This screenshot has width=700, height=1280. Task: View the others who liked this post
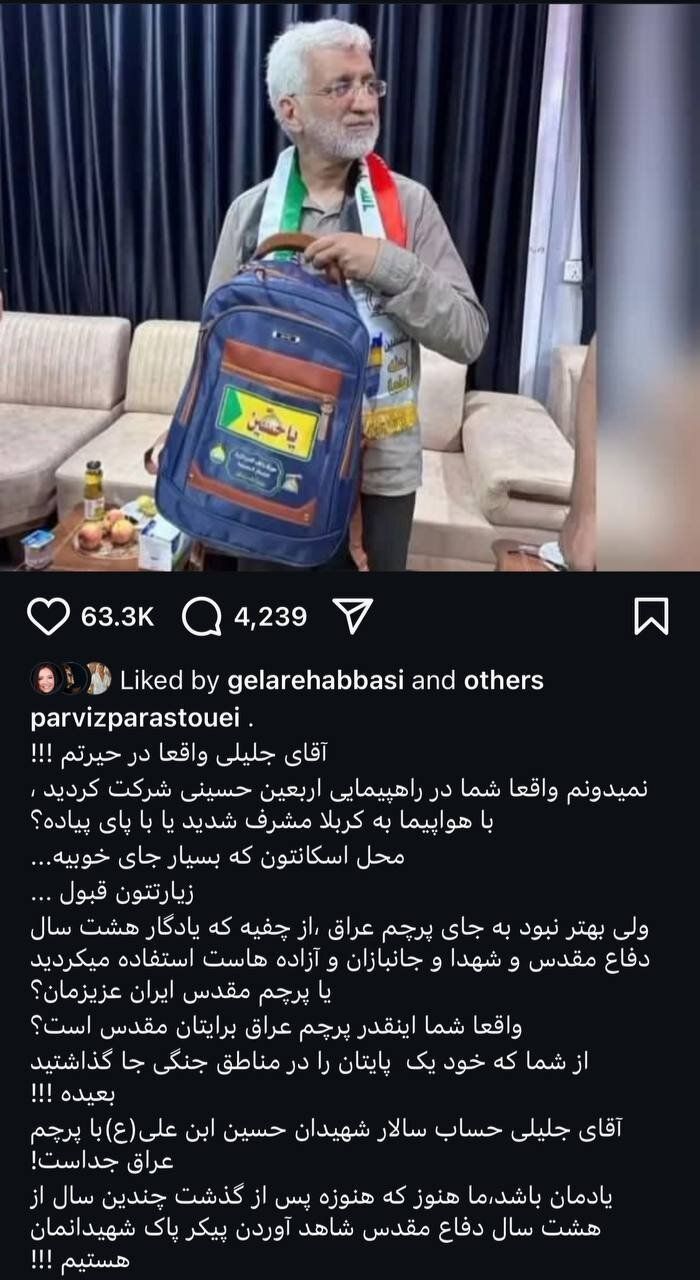click(x=503, y=681)
